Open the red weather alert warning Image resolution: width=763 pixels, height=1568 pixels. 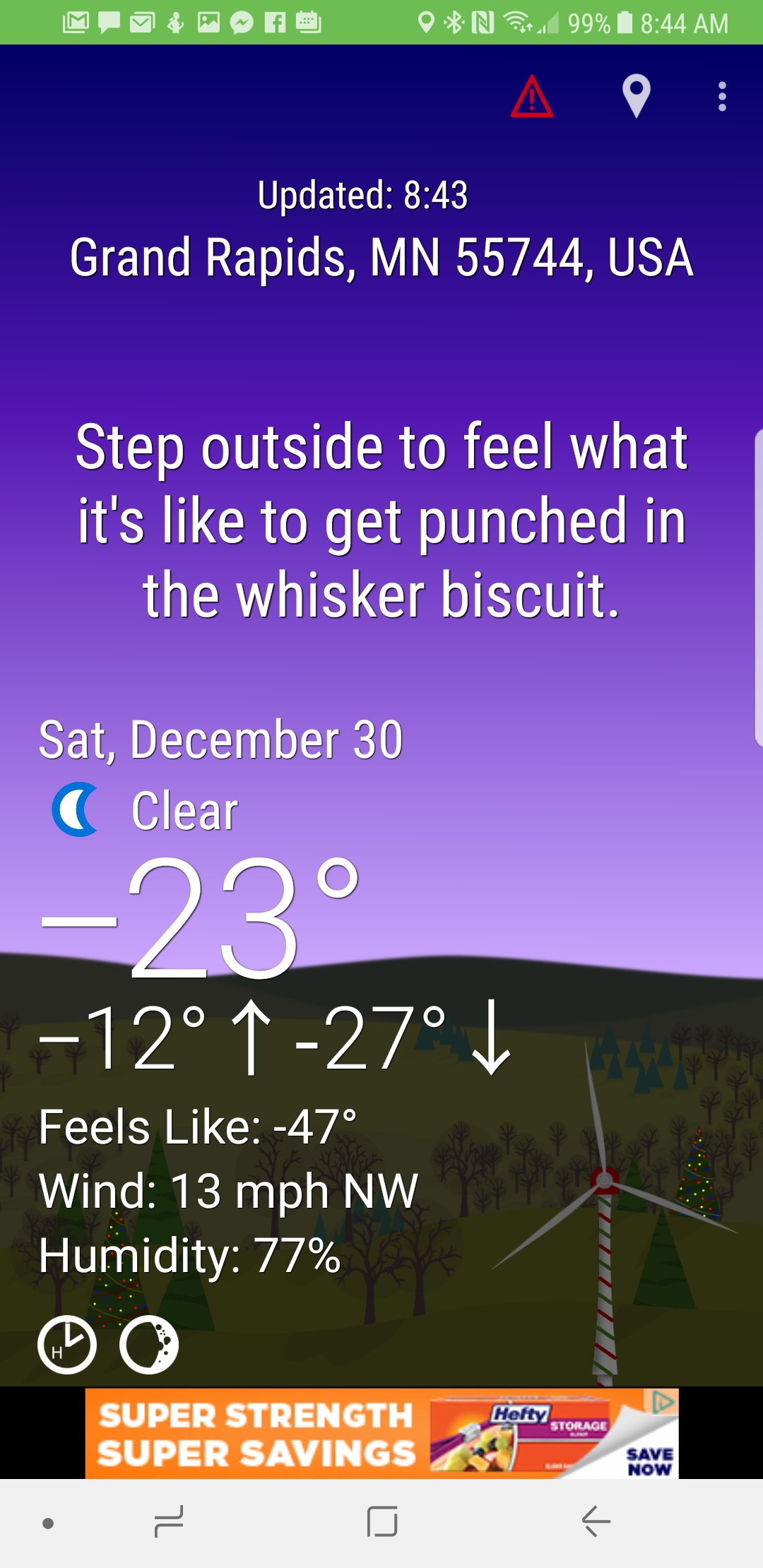531,97
